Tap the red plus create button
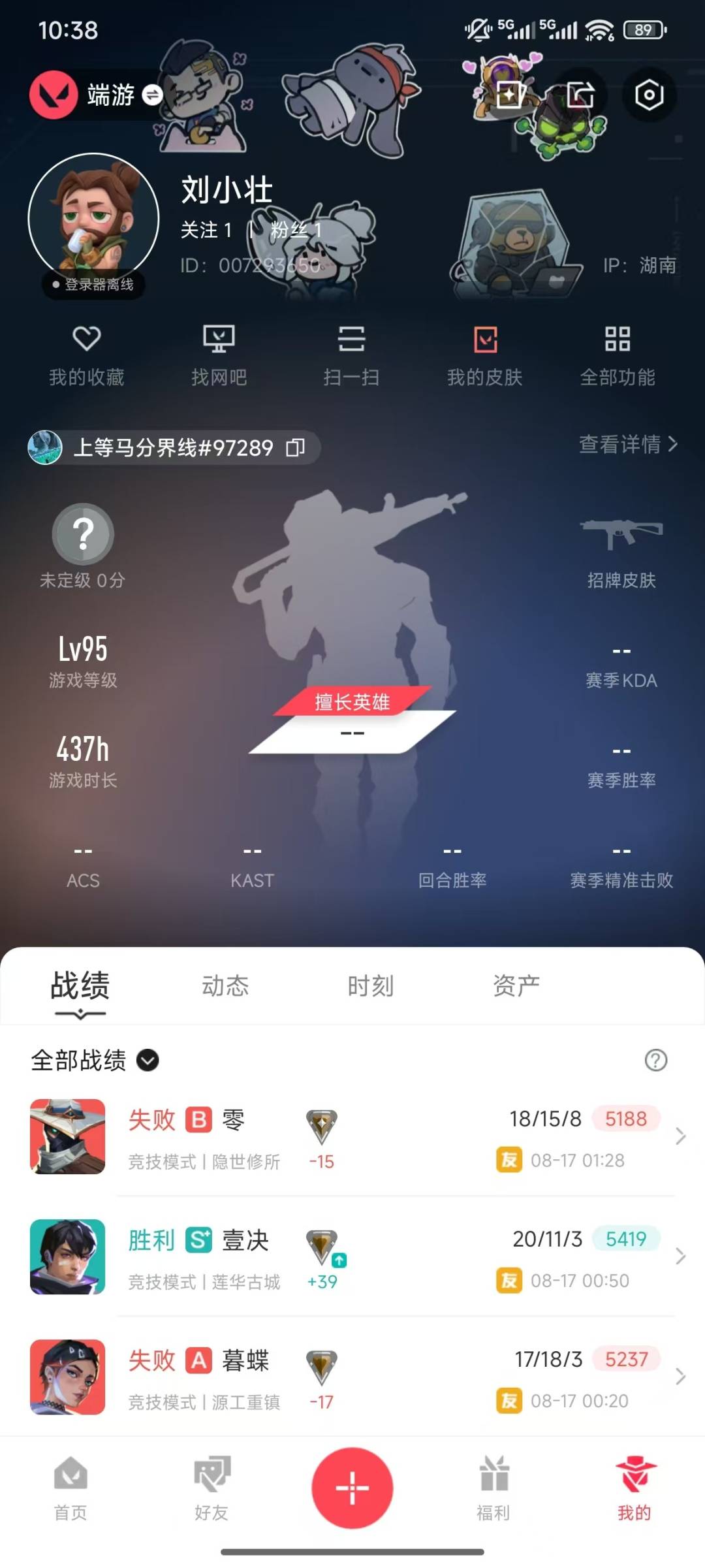 coord(352,1488)
